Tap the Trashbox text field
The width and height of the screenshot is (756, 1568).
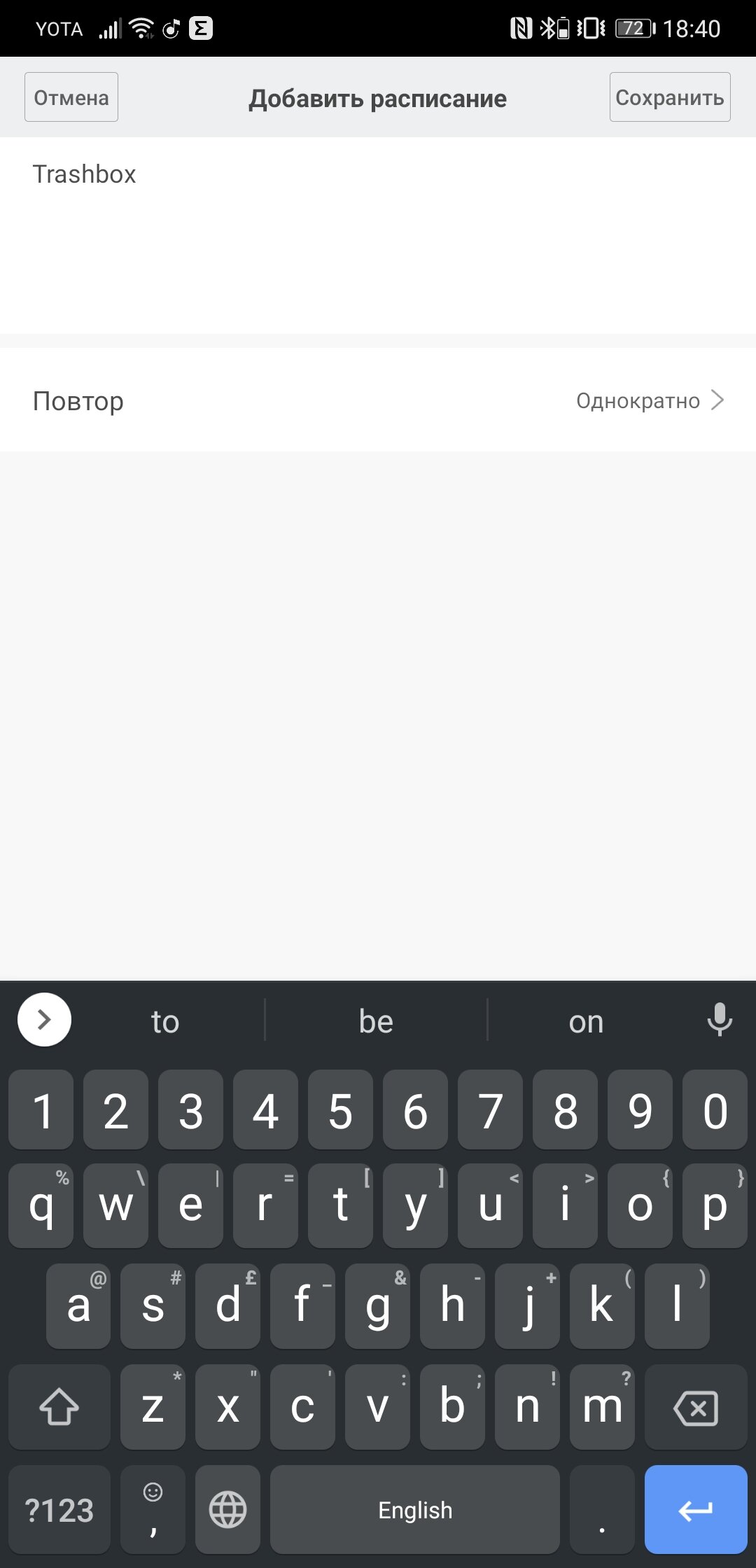[378, 235]
